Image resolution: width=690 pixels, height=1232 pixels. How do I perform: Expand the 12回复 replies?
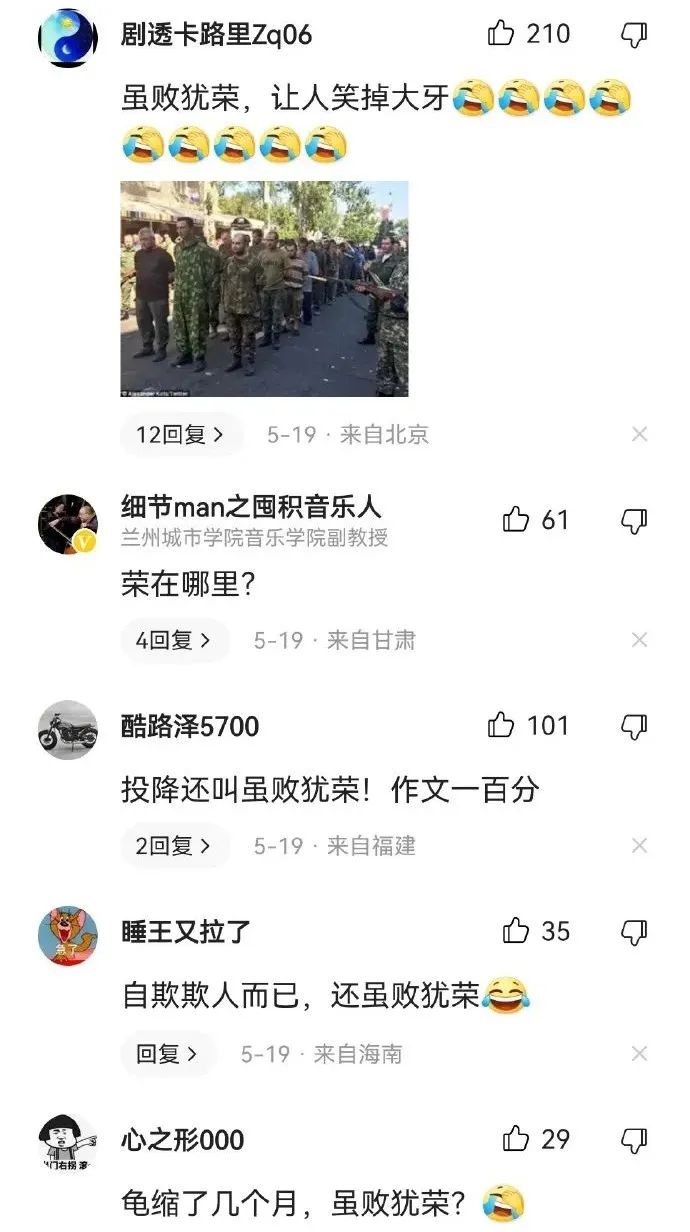(x=182, y=434)
